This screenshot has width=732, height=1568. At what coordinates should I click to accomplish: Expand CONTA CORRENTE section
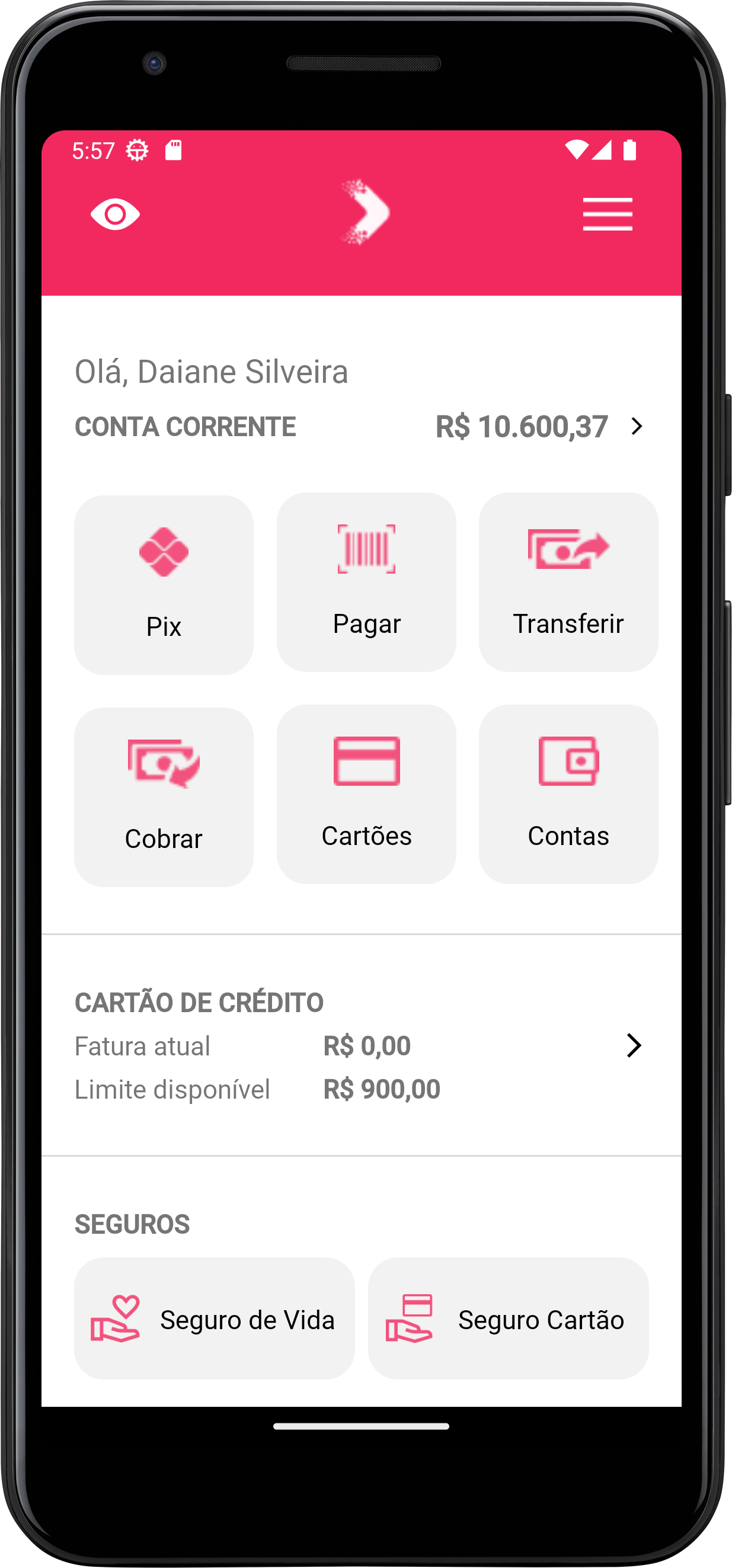coord(185,426)
